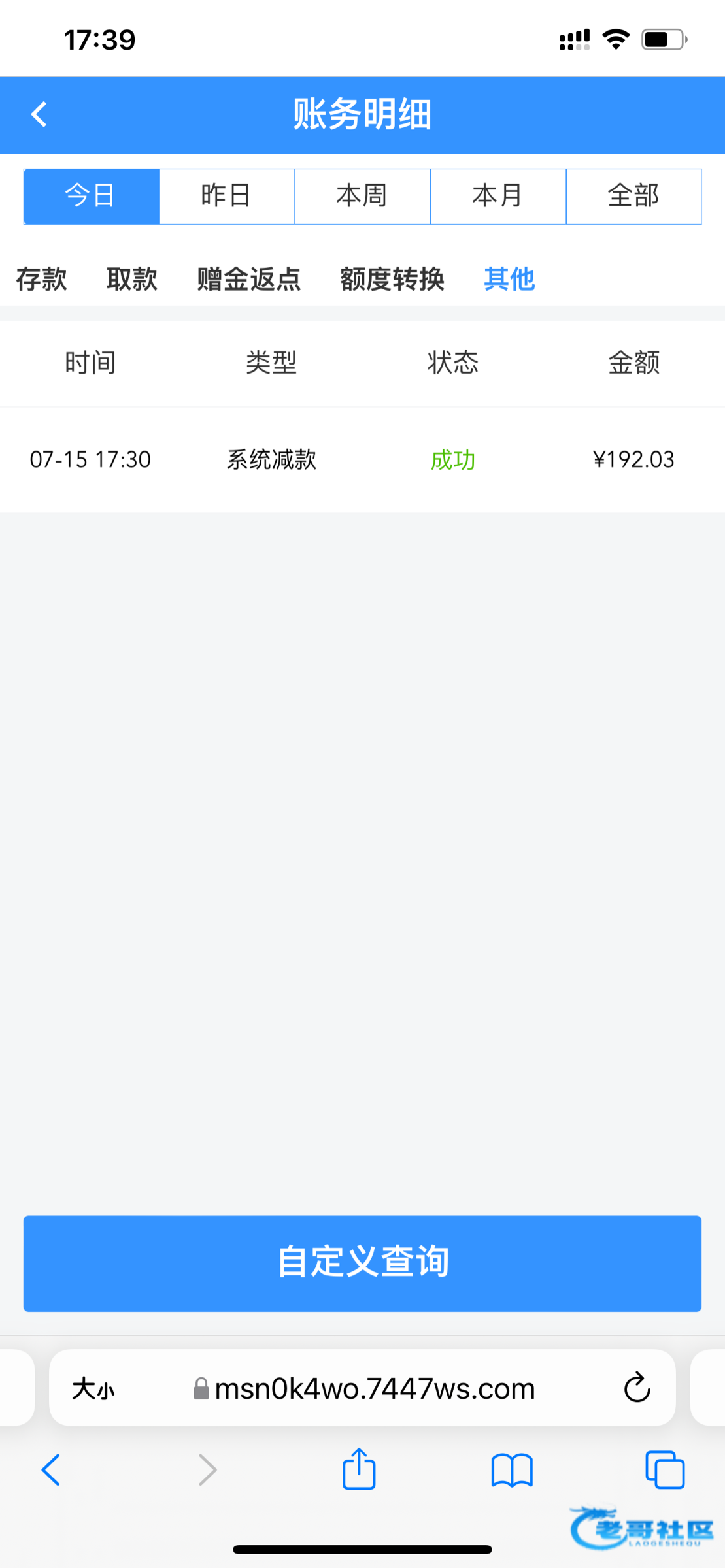Open the 存款 category tab

(x=41, y=280)
